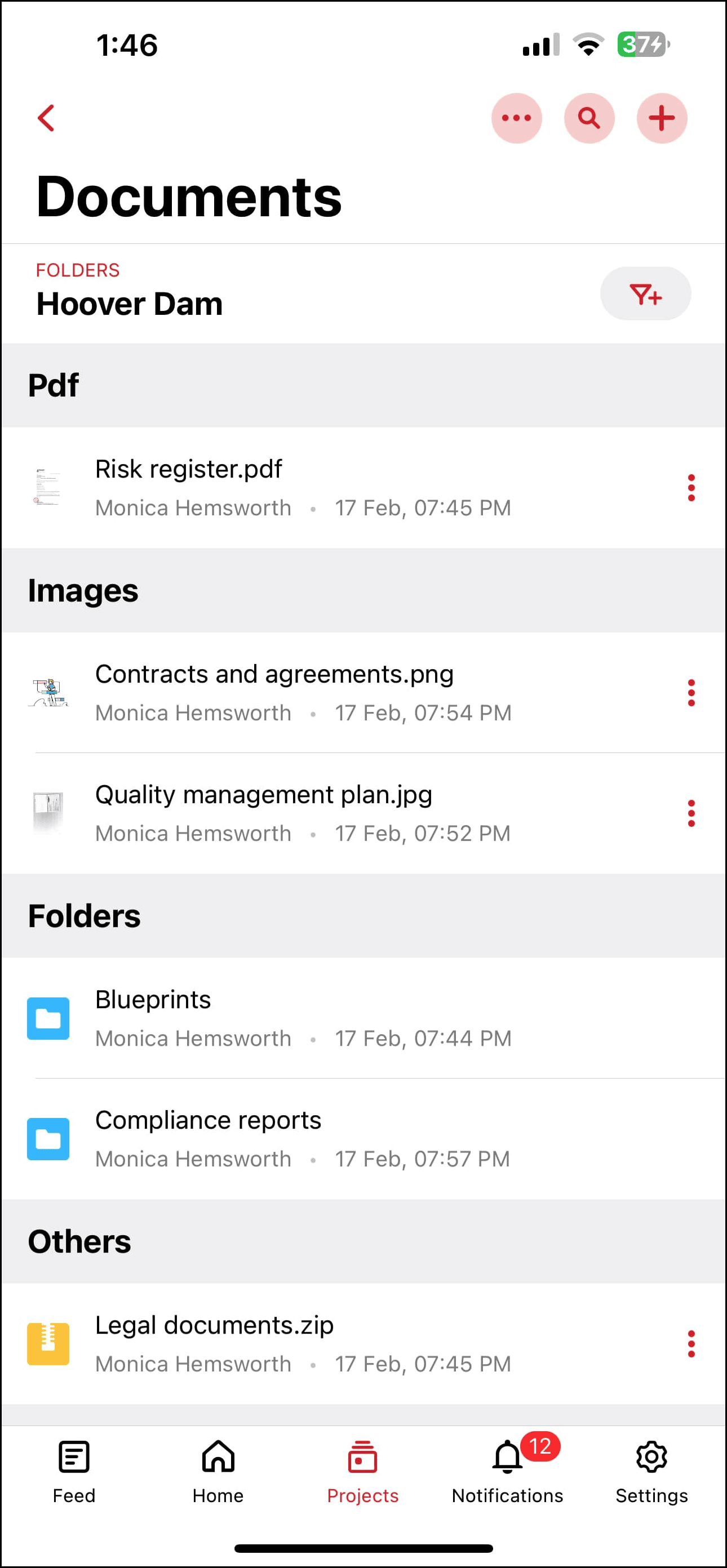Show options for Contracts and agreements.png
Screen dimensions: 727x1568
[691, 693]
